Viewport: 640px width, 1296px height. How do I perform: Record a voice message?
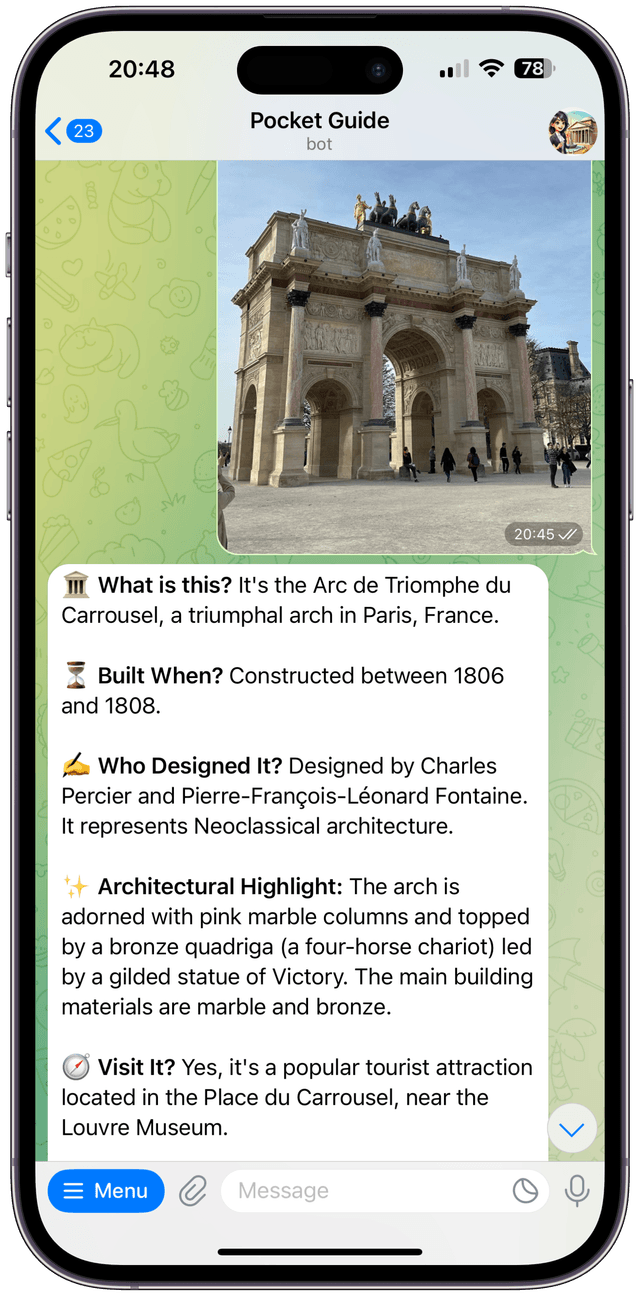(x=576, y=1191)
